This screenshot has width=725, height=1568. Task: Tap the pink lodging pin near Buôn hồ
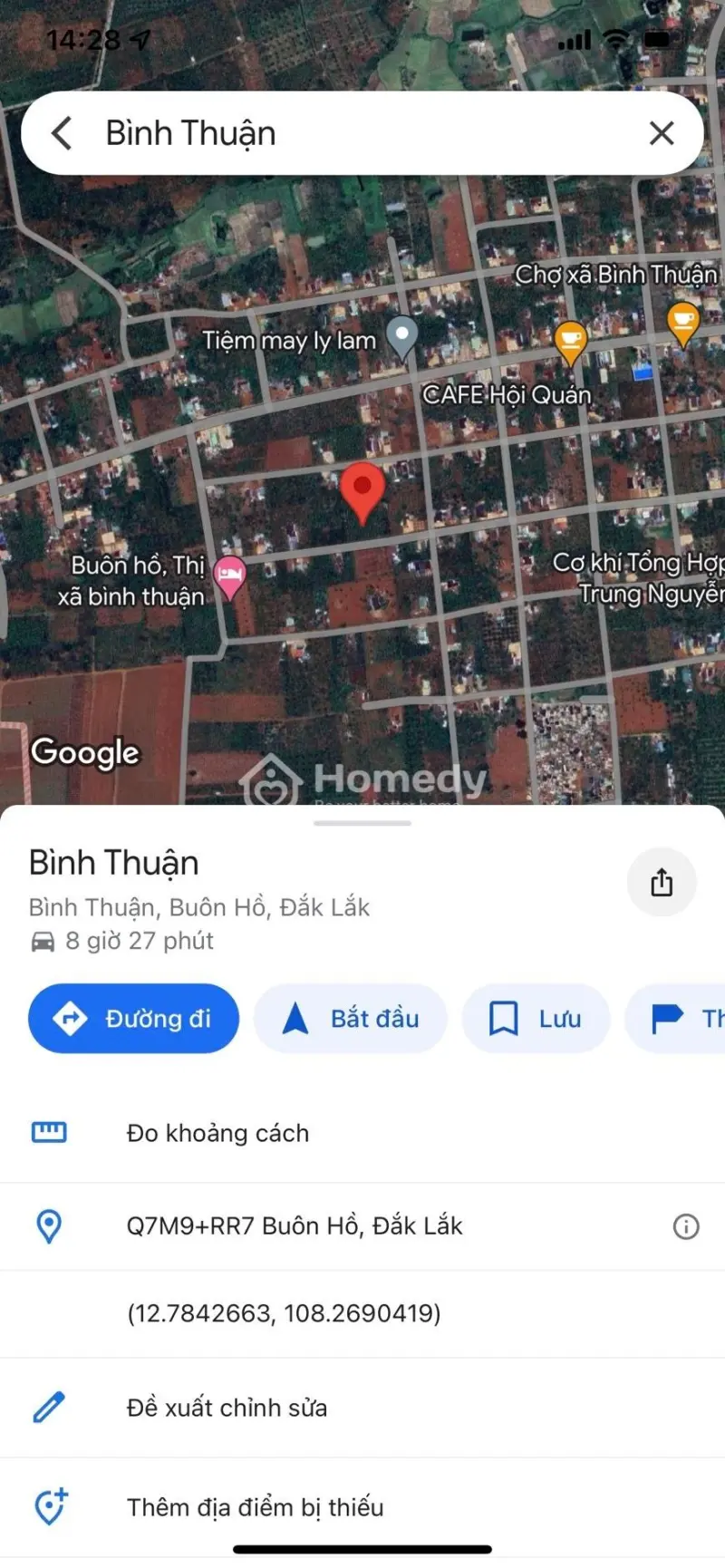coord(230,574)
